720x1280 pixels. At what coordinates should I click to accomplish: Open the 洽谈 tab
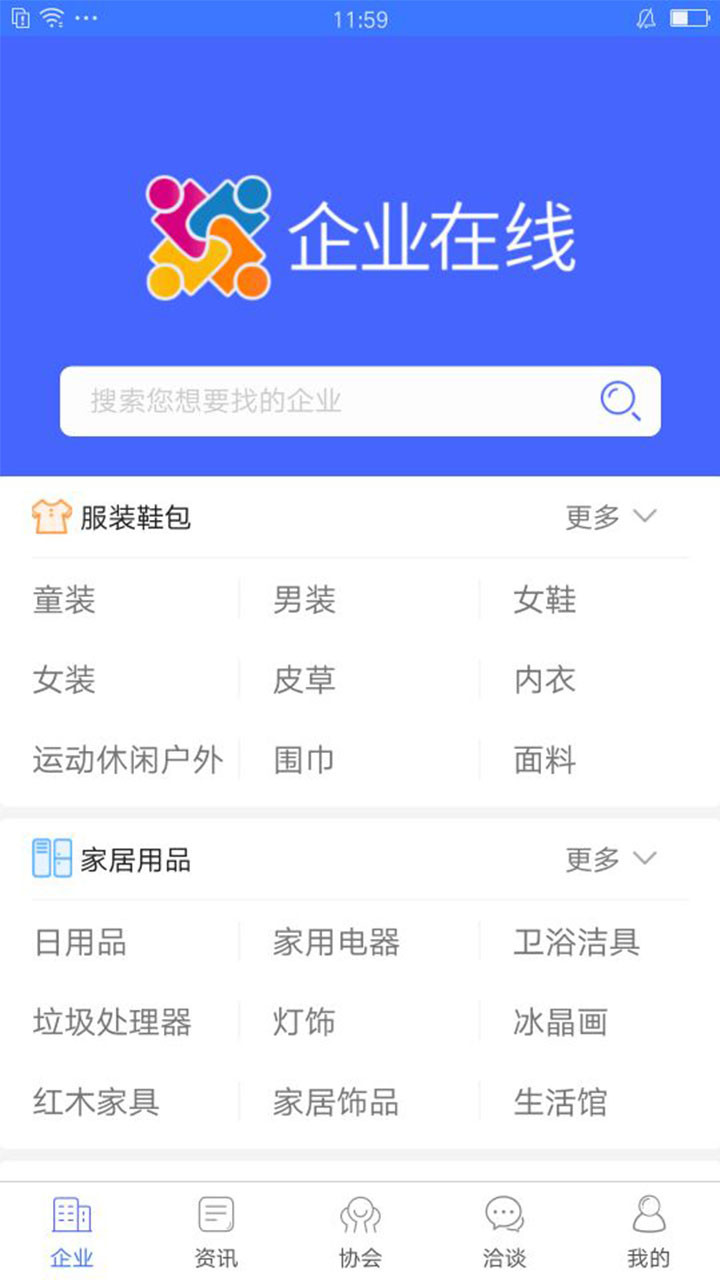[x=504, y=1232]
